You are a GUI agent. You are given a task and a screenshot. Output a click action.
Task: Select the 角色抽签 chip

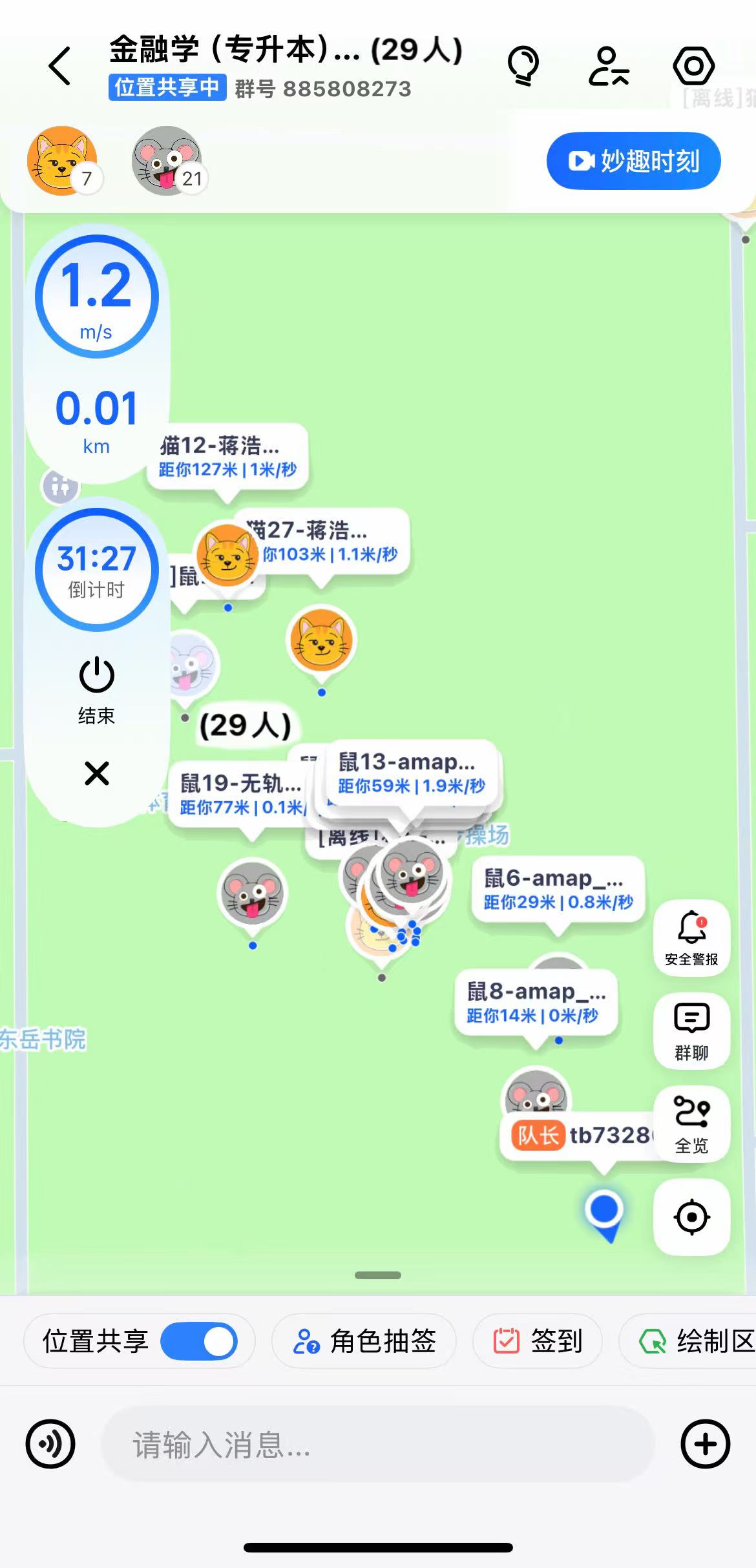tap(364, 1342)
